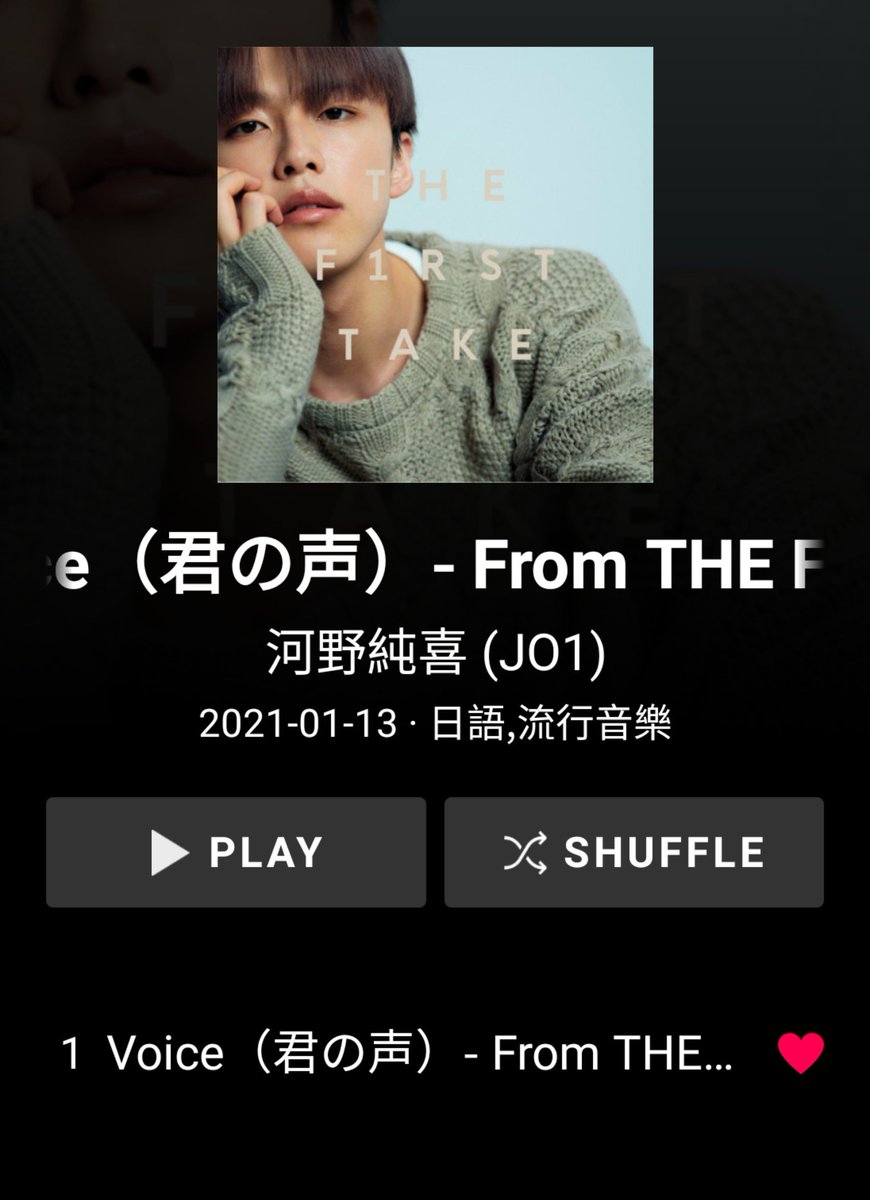View THE FIRST TAKE album cover
Screen dimensions: 870x1200
(x=435, y=265)
